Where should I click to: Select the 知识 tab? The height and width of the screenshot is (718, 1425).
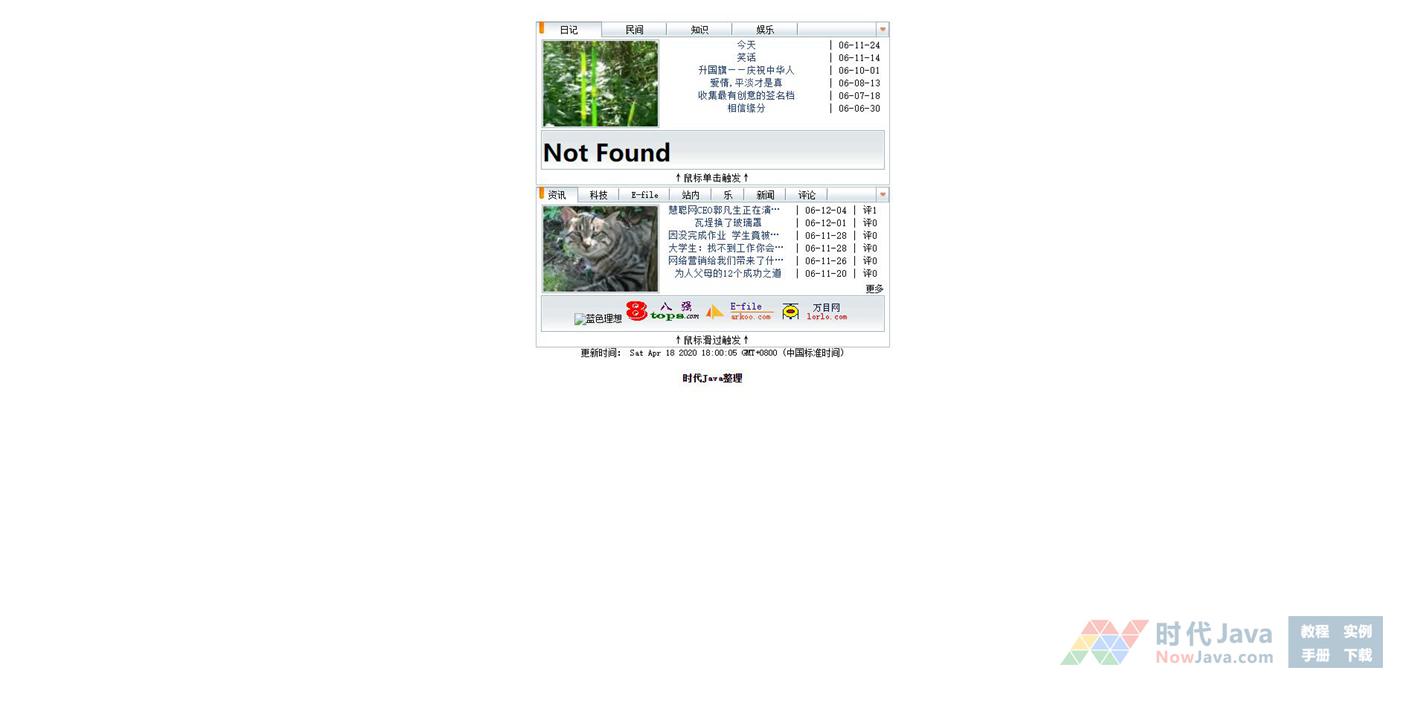pos(699,30)
